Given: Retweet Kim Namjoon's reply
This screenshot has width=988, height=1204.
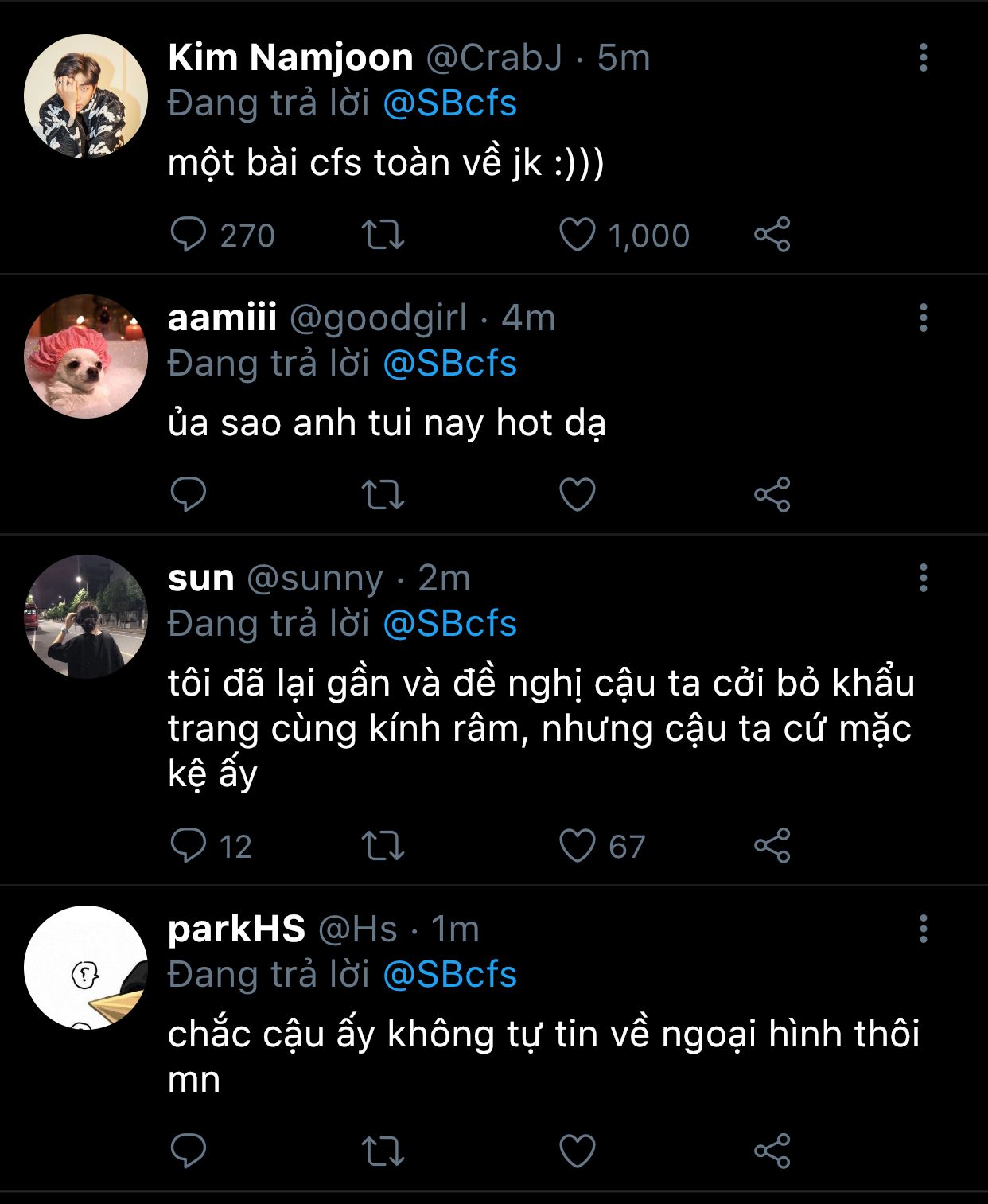Looking at the screenshot, I should click(383, 235).
